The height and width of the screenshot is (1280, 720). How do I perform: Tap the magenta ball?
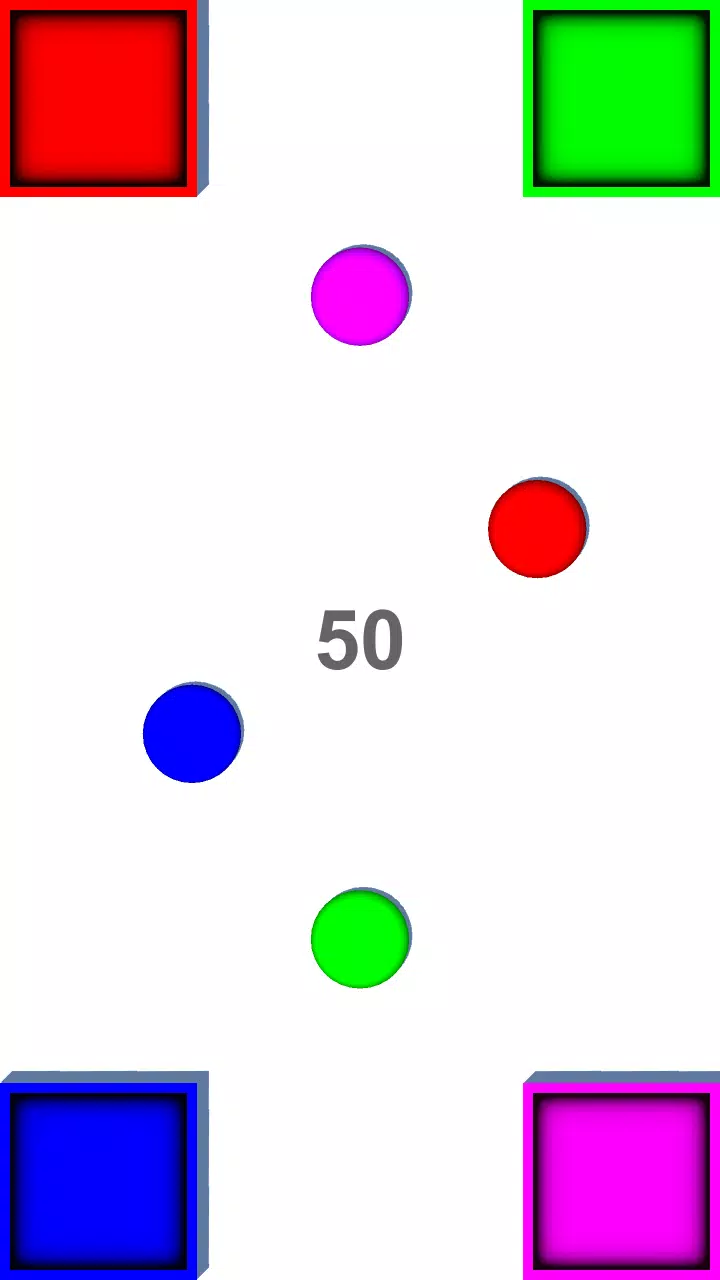360,296
